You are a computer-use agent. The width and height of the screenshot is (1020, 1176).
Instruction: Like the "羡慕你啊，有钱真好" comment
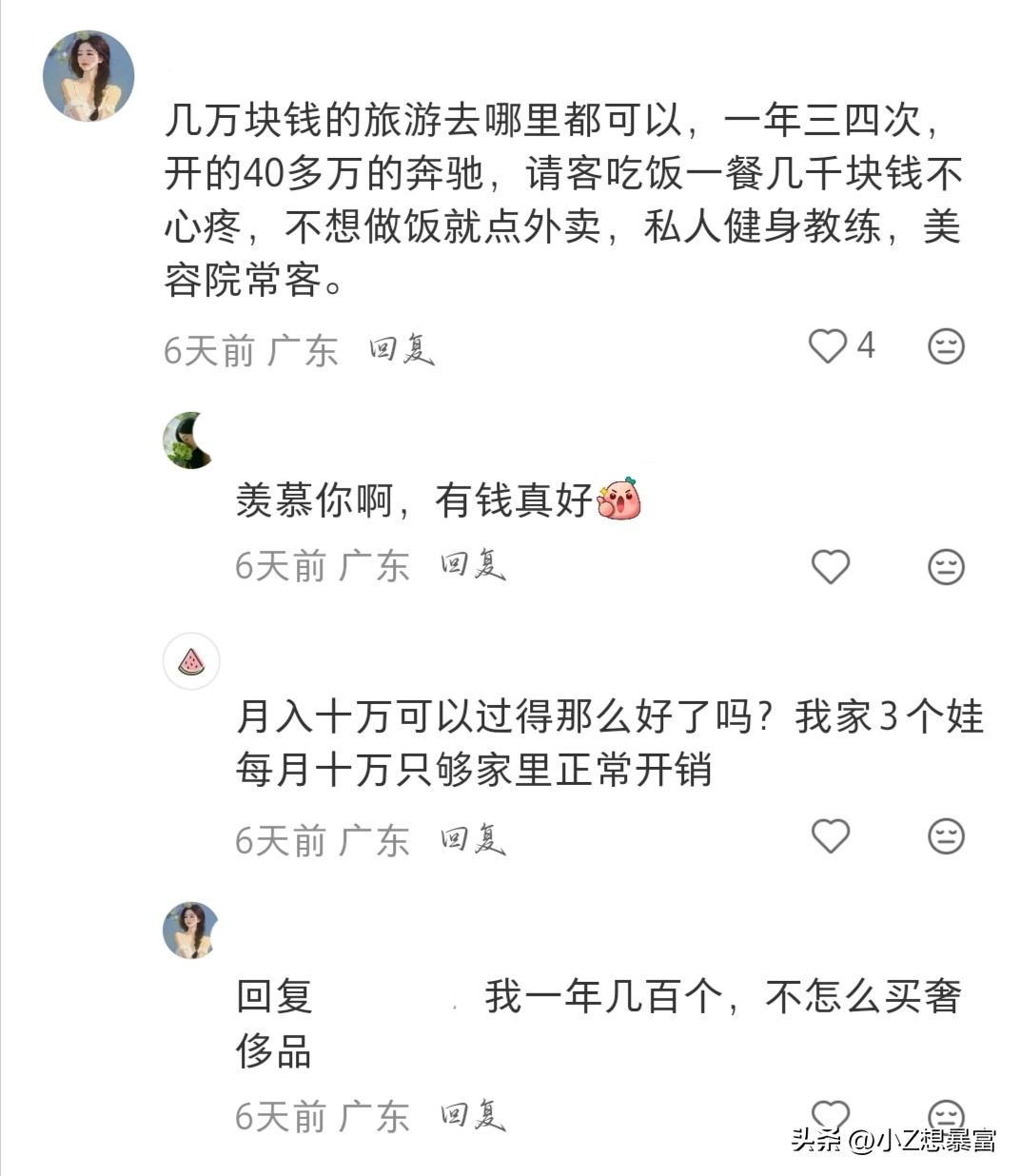coord(831,566)
